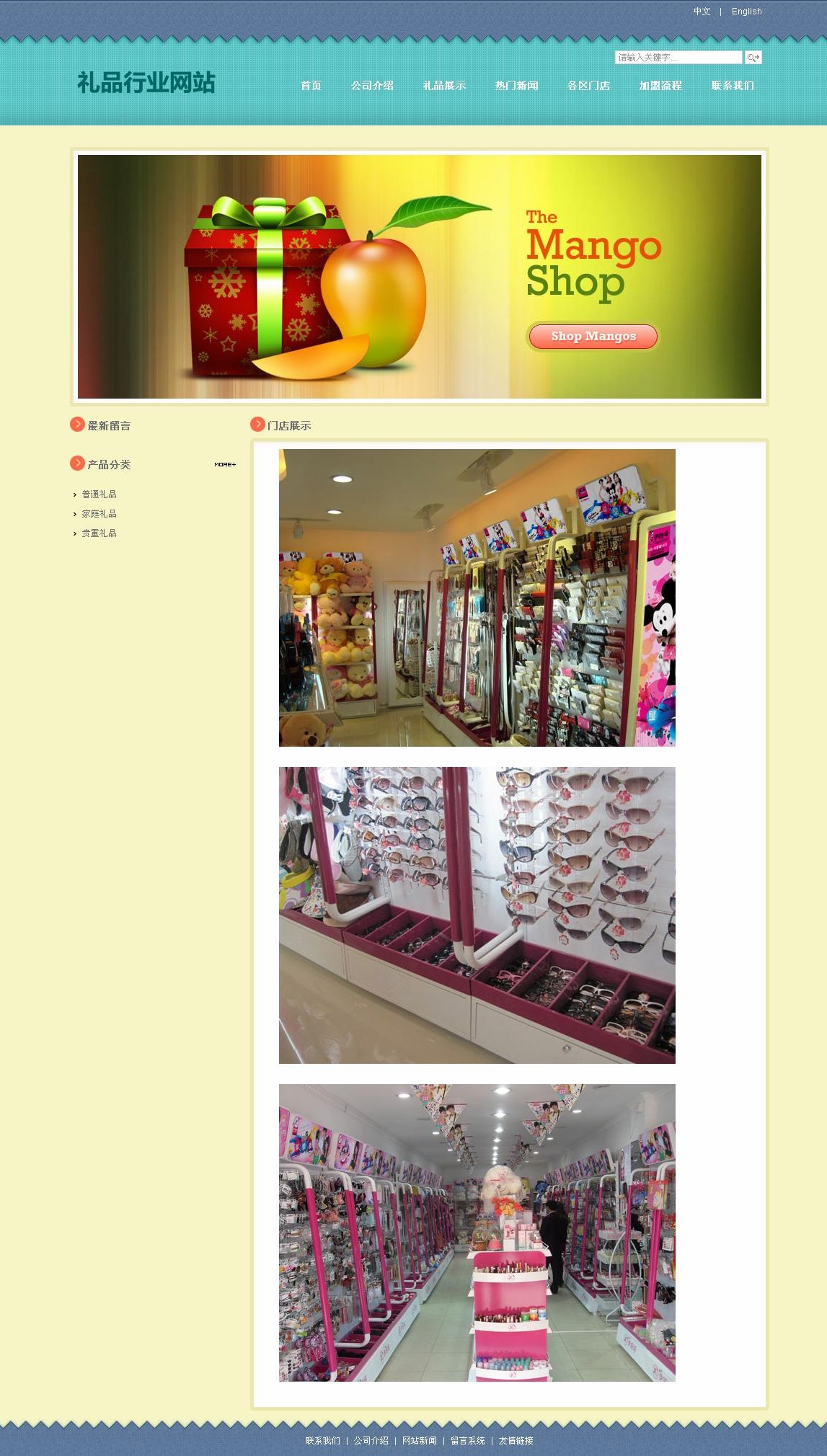The width and height of the screenshot is (827, 1456).
Task: Open 公司介绍 in the footer
Action: (371, 1441)
